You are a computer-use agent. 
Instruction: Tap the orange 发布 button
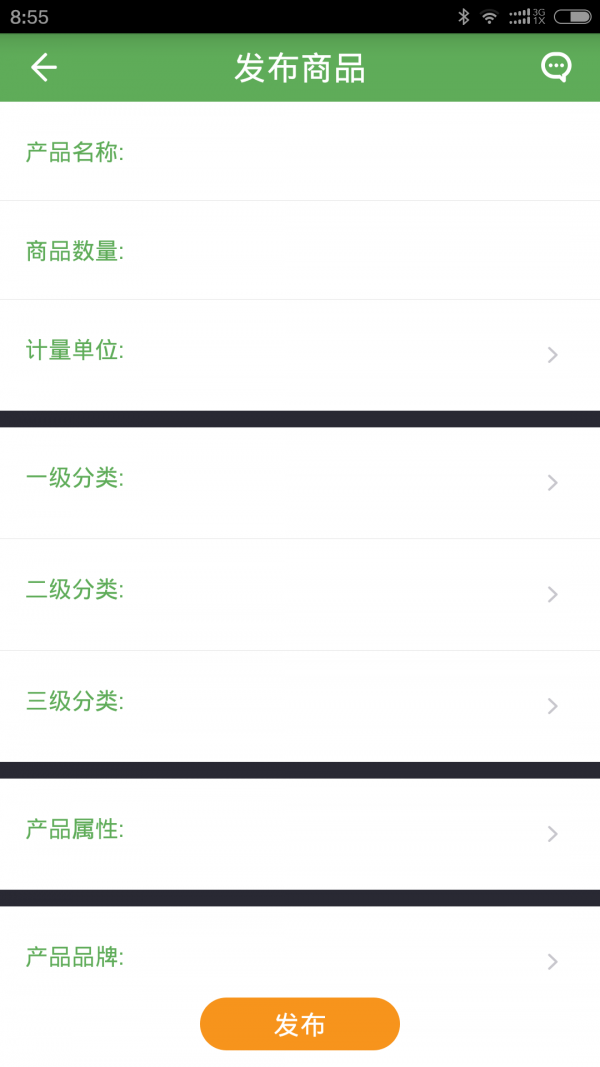pyautogui.click(x=300, y=1023)
